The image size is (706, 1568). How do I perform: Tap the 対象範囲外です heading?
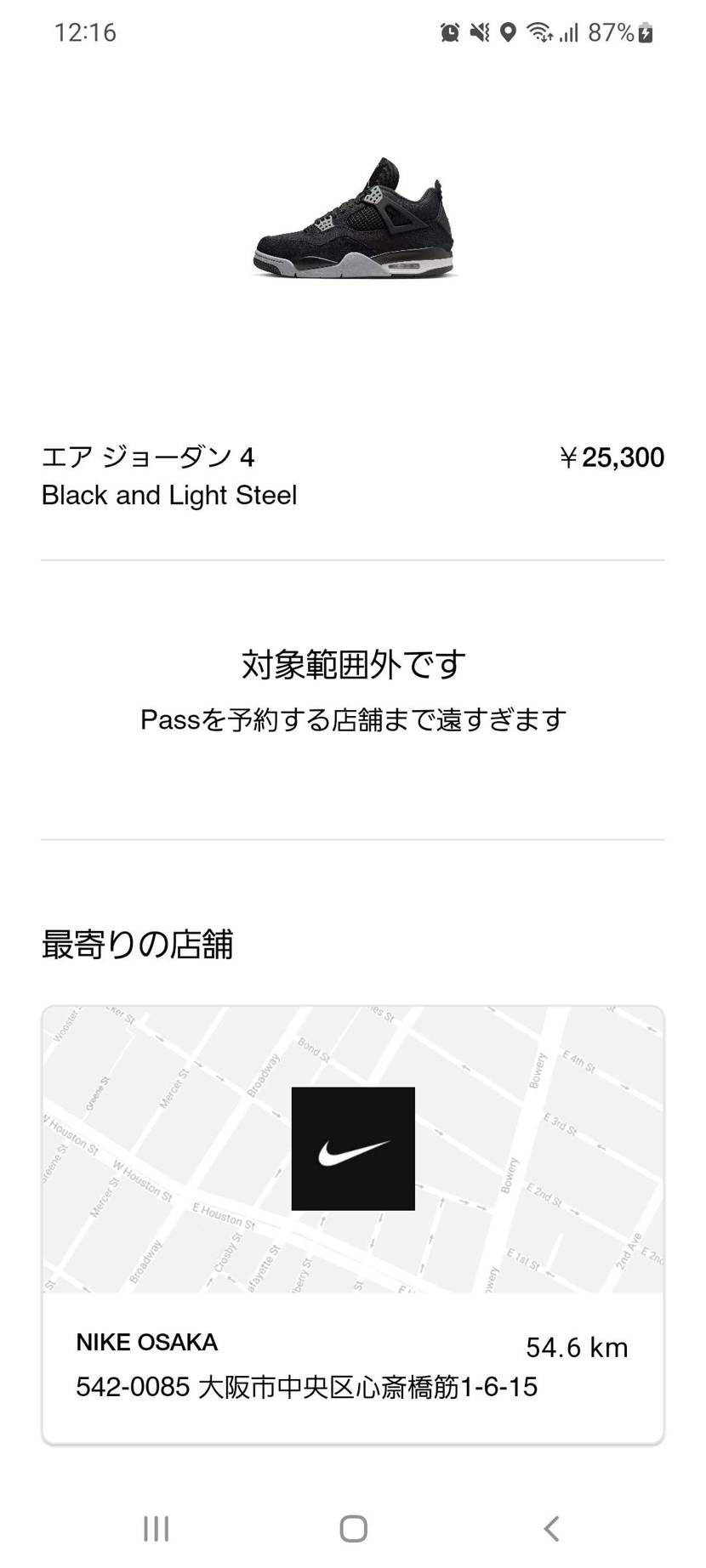[x=352, y=664]
